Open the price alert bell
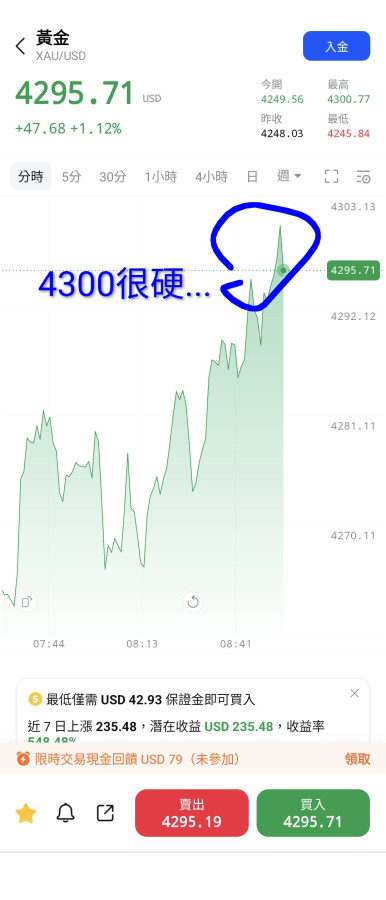Screen dimensions: 386x900 pyautogui.click(x=65, y=813)
